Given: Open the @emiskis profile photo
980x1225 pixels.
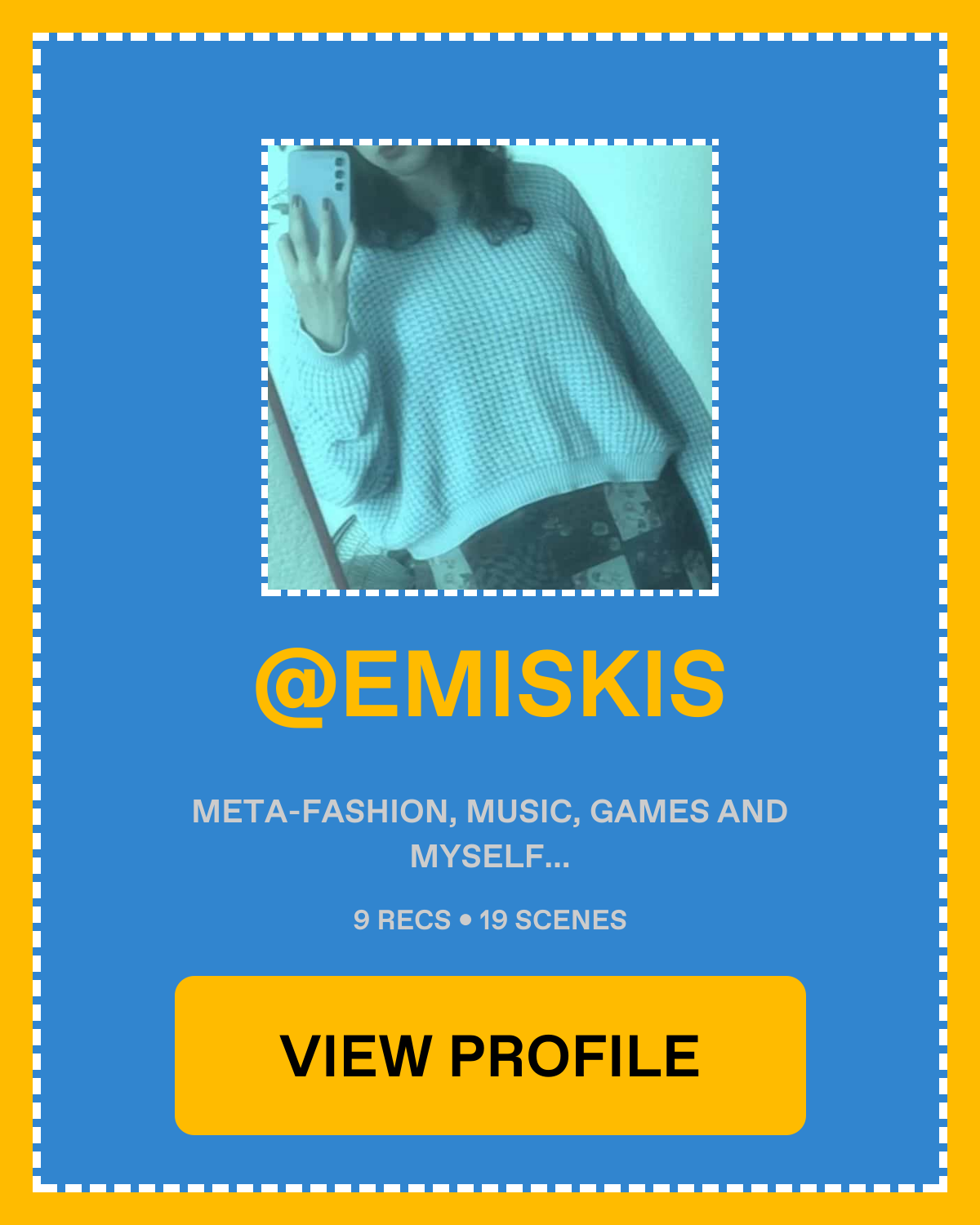Looking at the screenshot, I should [x=490, y=367].
